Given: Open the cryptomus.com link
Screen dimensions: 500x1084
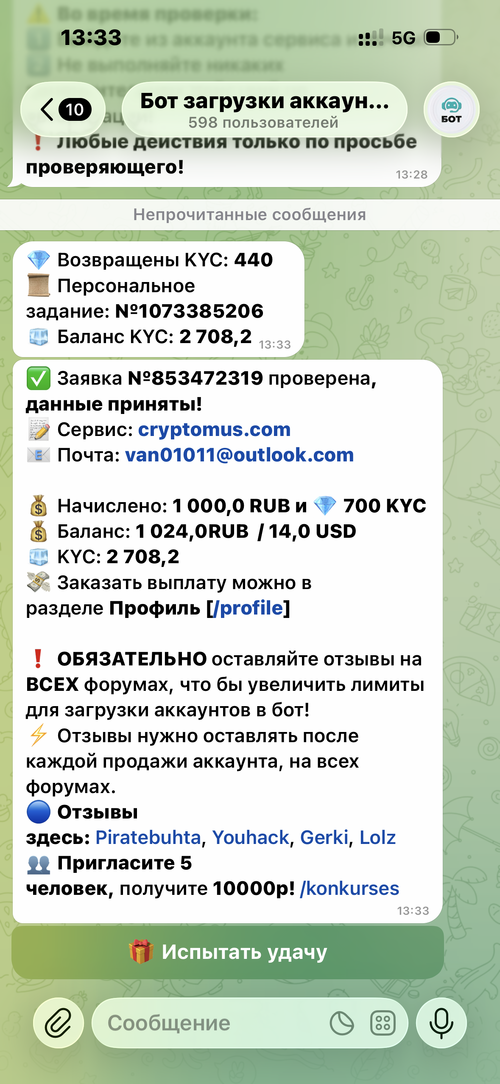Looking at the screenshot, I should click(214, 429).
